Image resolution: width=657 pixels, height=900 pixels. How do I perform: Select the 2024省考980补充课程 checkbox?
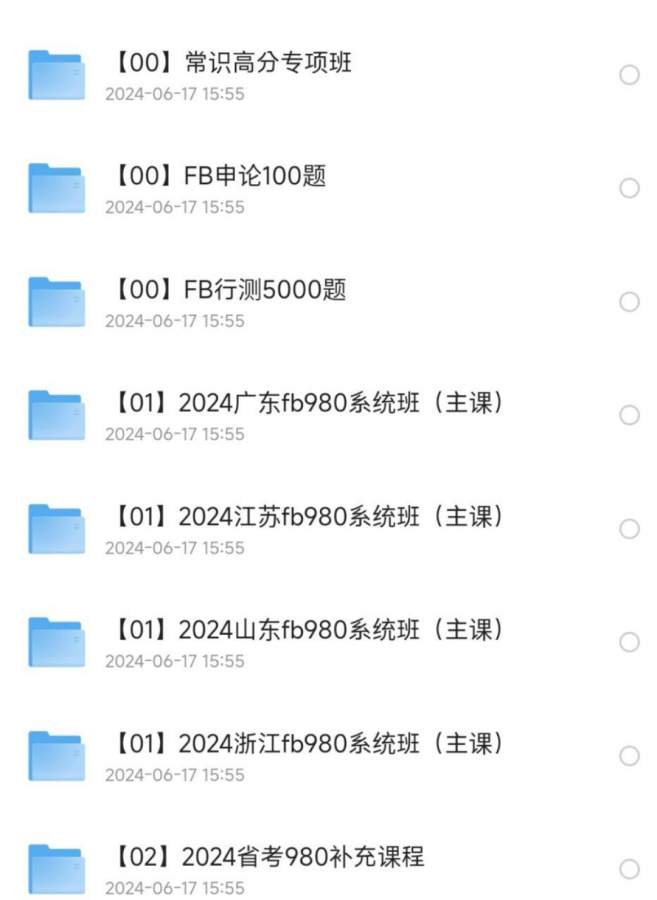(629, 869)
